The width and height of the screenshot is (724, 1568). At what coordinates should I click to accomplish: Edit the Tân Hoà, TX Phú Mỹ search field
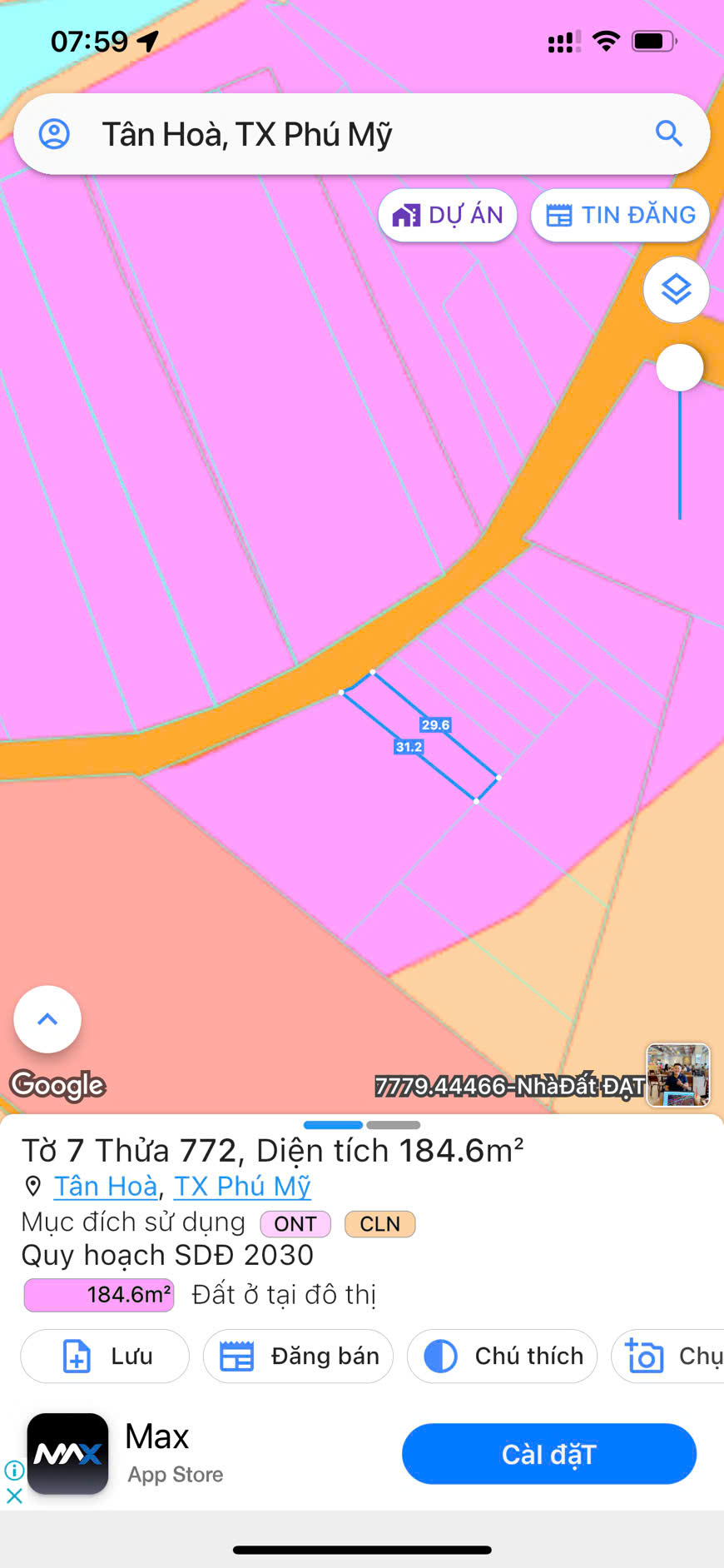(x=362, y=134)
